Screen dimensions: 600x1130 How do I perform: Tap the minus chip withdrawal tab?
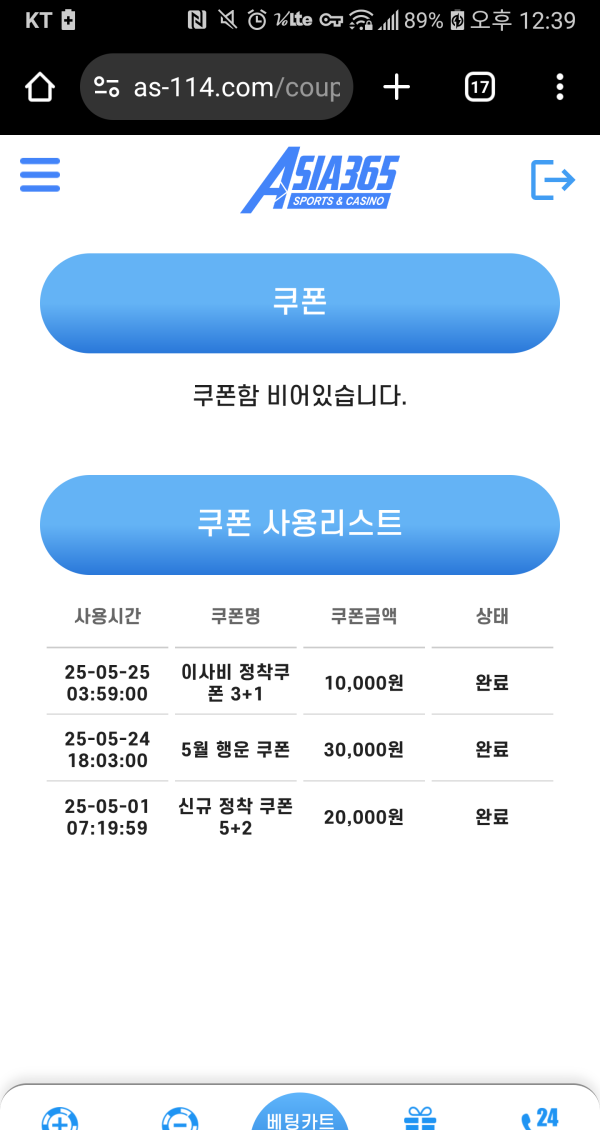[180, 1118]
